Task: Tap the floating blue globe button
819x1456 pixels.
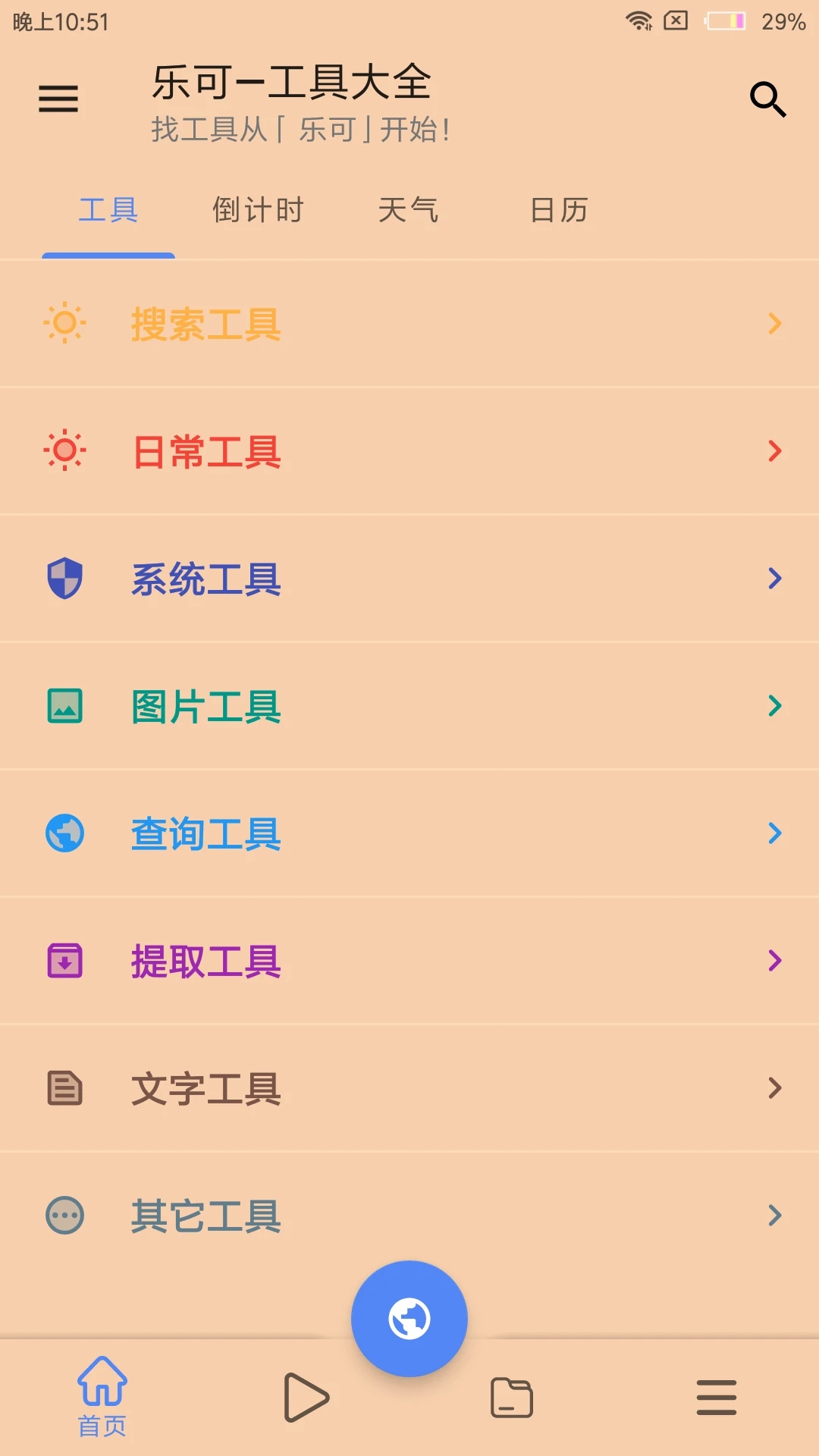Action: 409,1319
